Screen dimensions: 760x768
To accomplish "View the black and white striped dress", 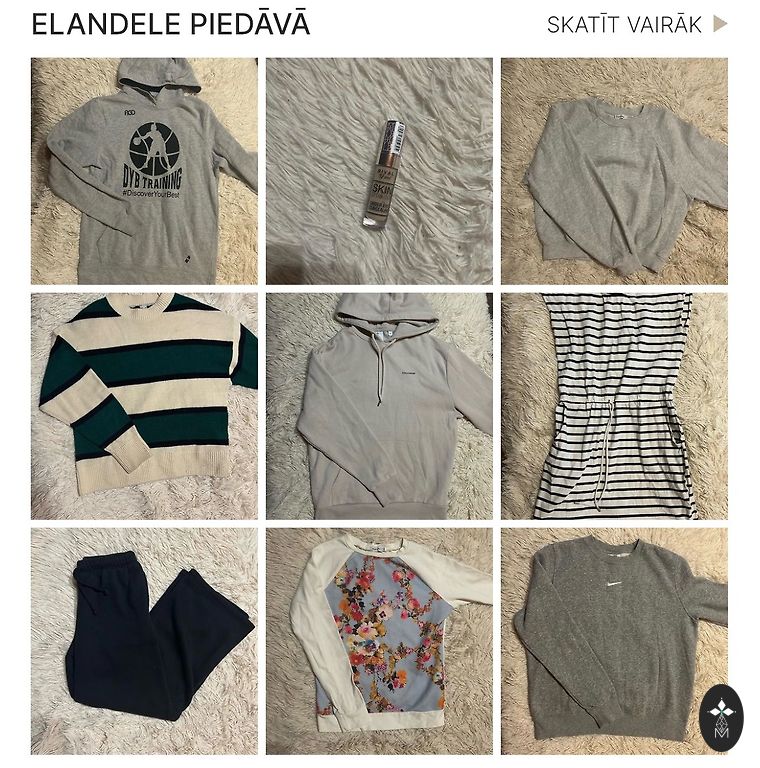I will [614, 405].
